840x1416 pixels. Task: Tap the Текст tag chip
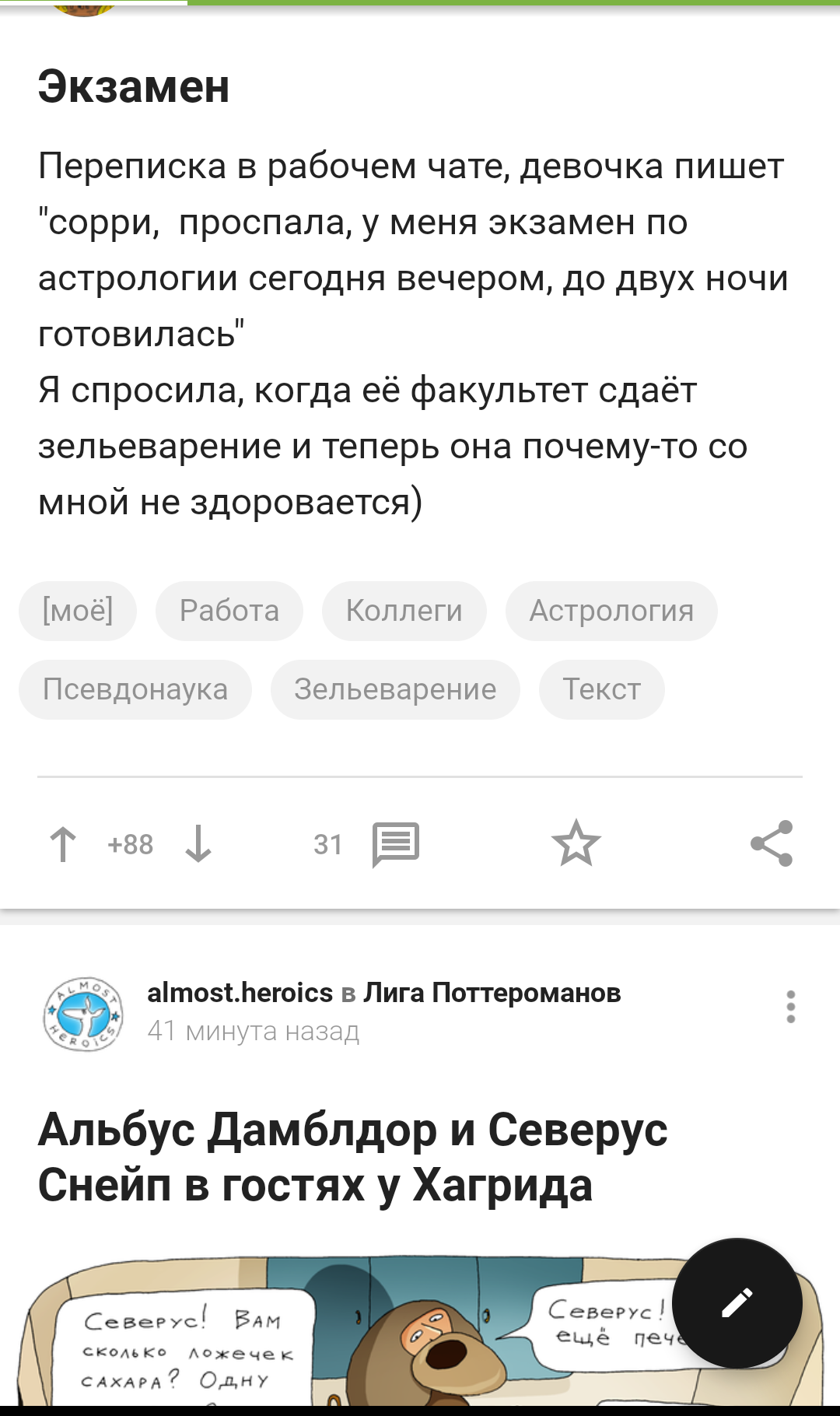coord(602,689)
